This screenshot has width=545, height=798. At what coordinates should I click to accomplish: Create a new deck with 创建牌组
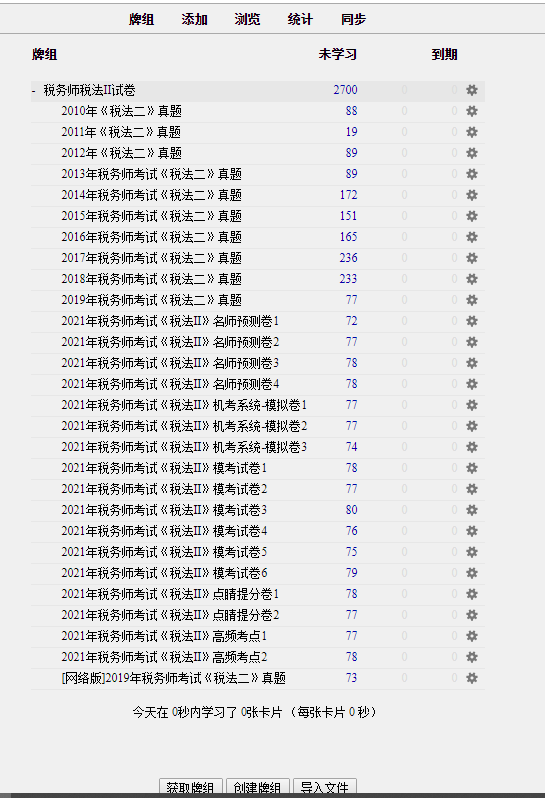point(257,787)
